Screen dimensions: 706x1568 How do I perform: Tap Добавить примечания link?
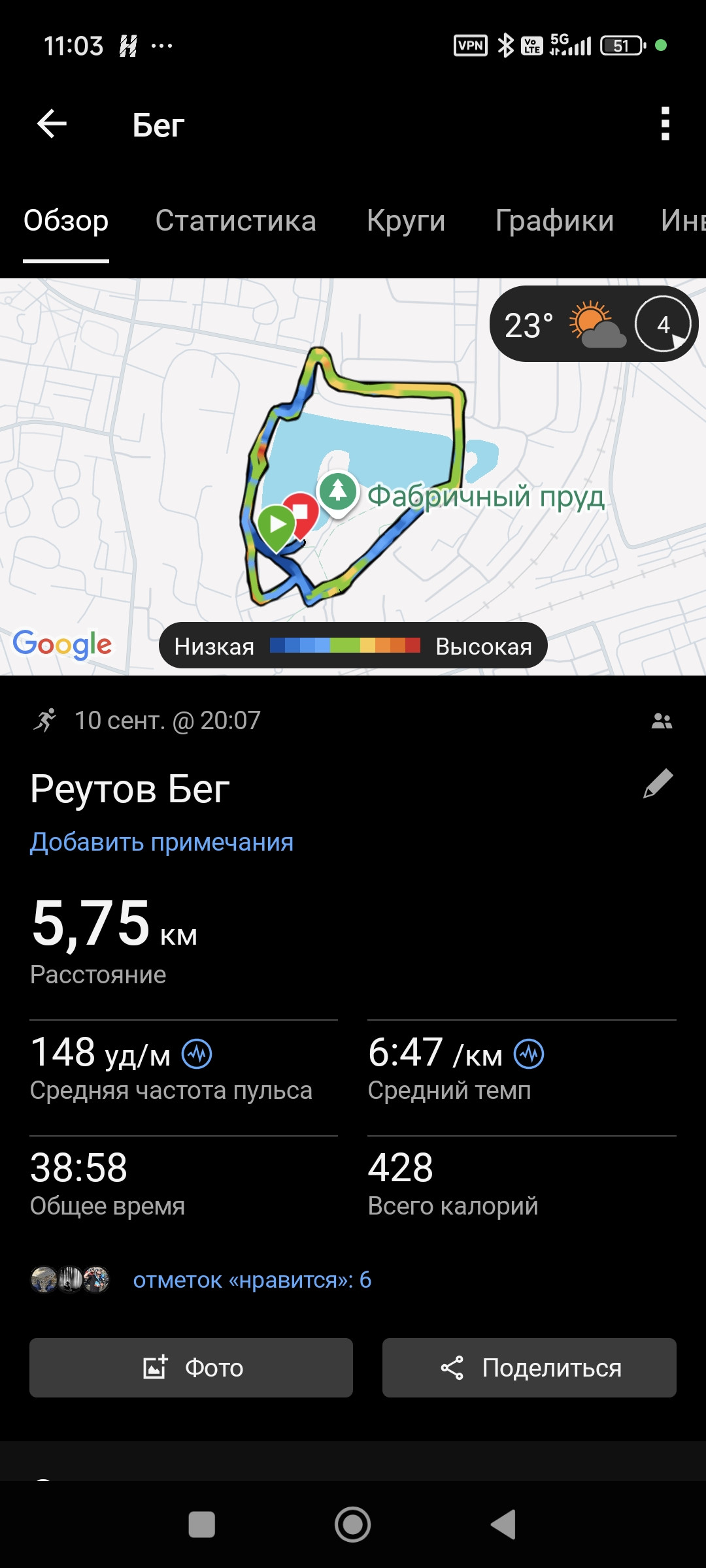(x=161, y=841)
